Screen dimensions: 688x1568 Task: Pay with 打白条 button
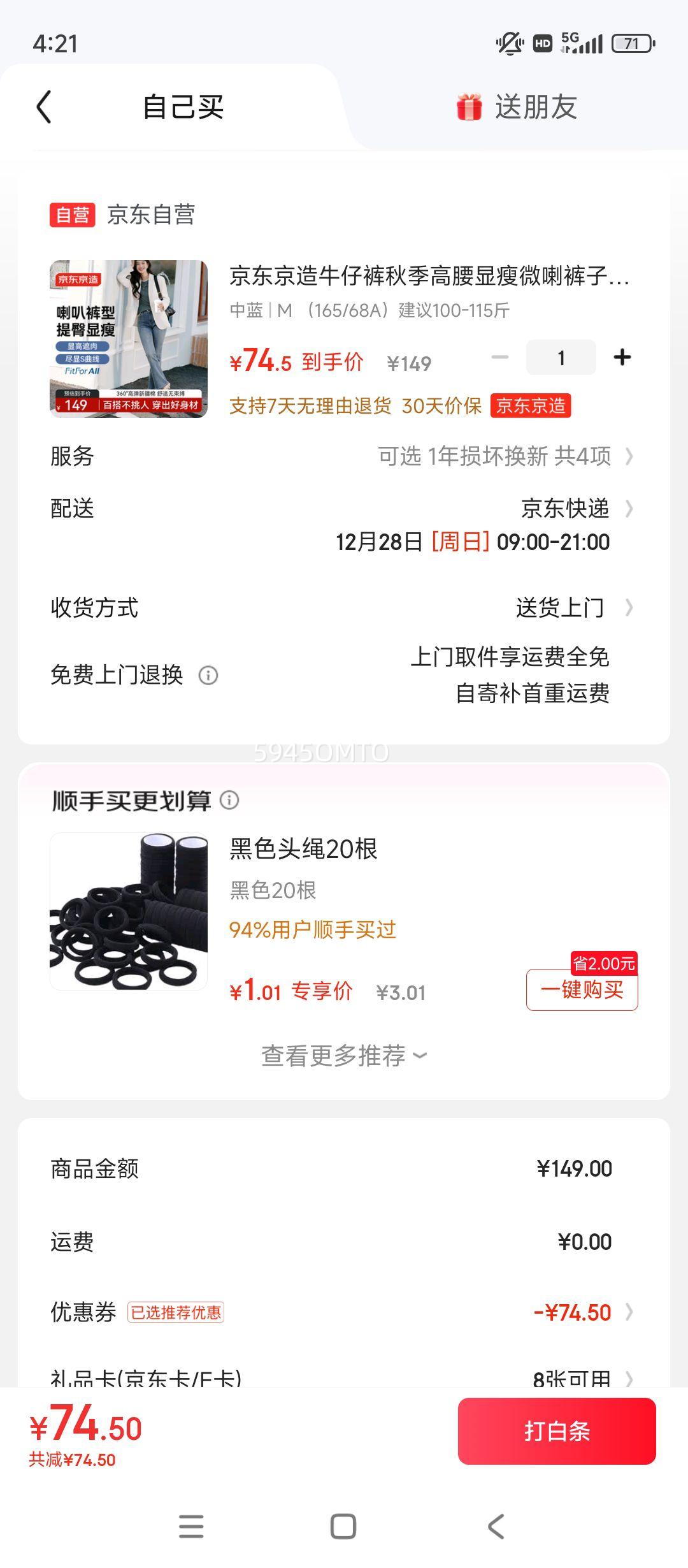coord(557,1431)
